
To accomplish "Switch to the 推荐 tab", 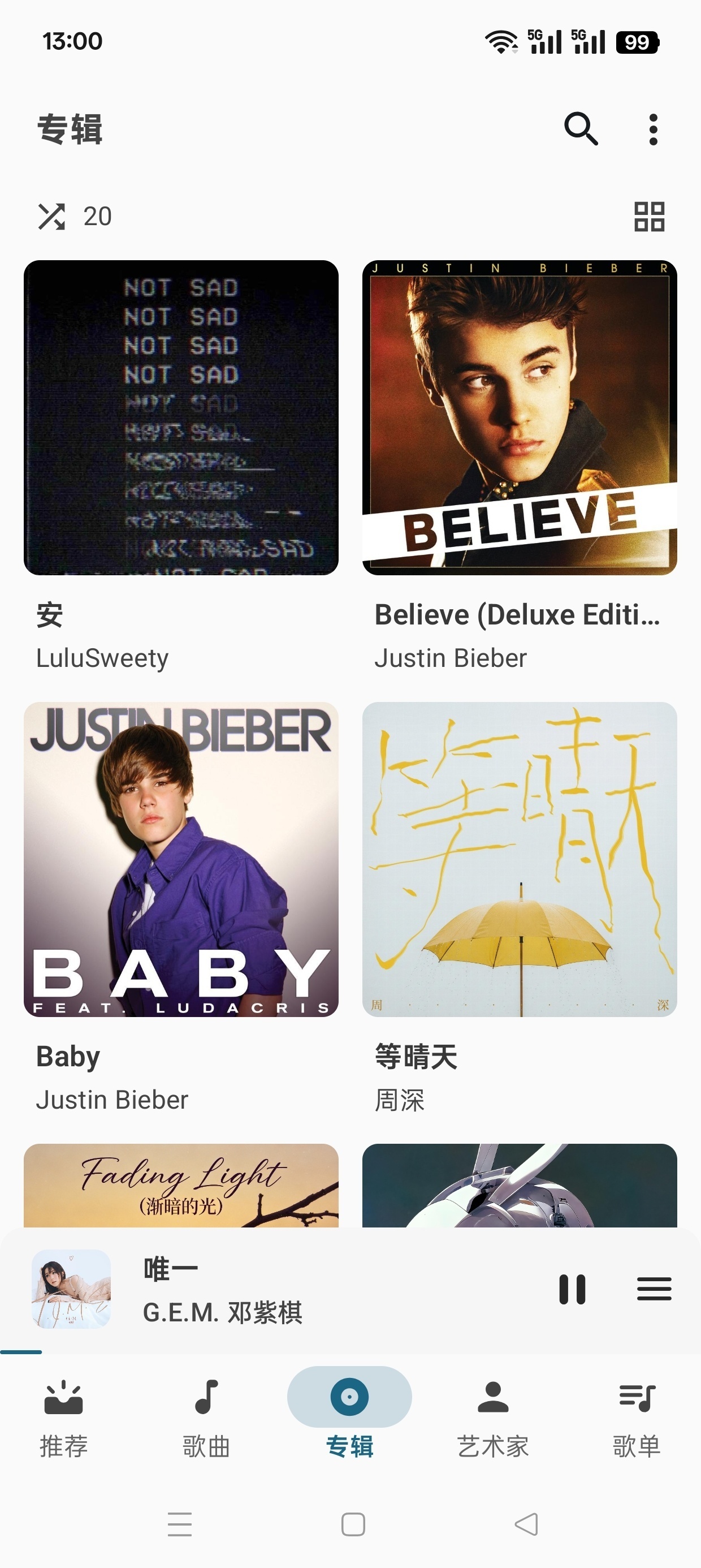I will (x=64, y=1418).
